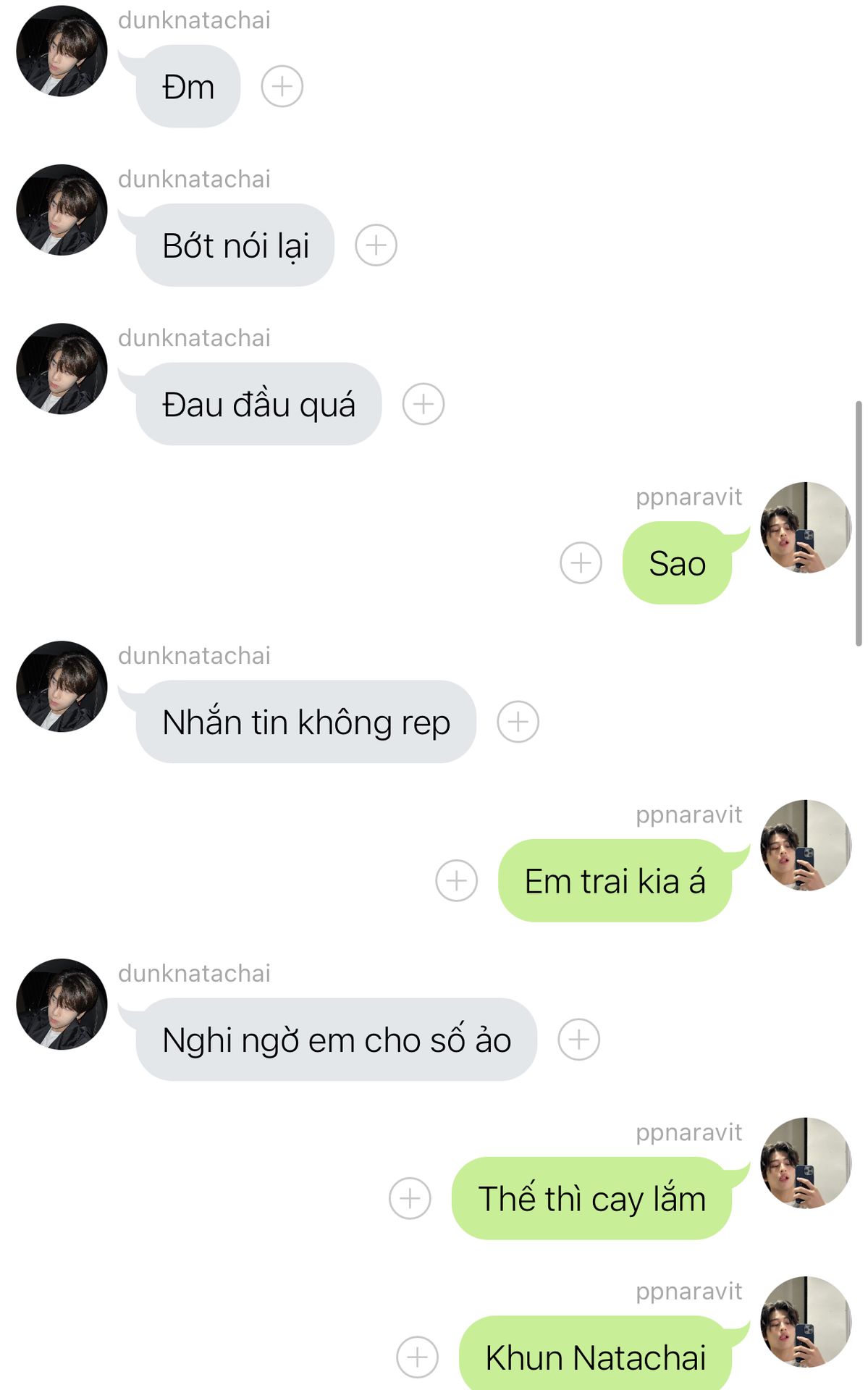This screenshot has width=868, height=1390.
Task: Tap the plus beside "Nhắn tin không rep"
Action: (x=518, y=722)
